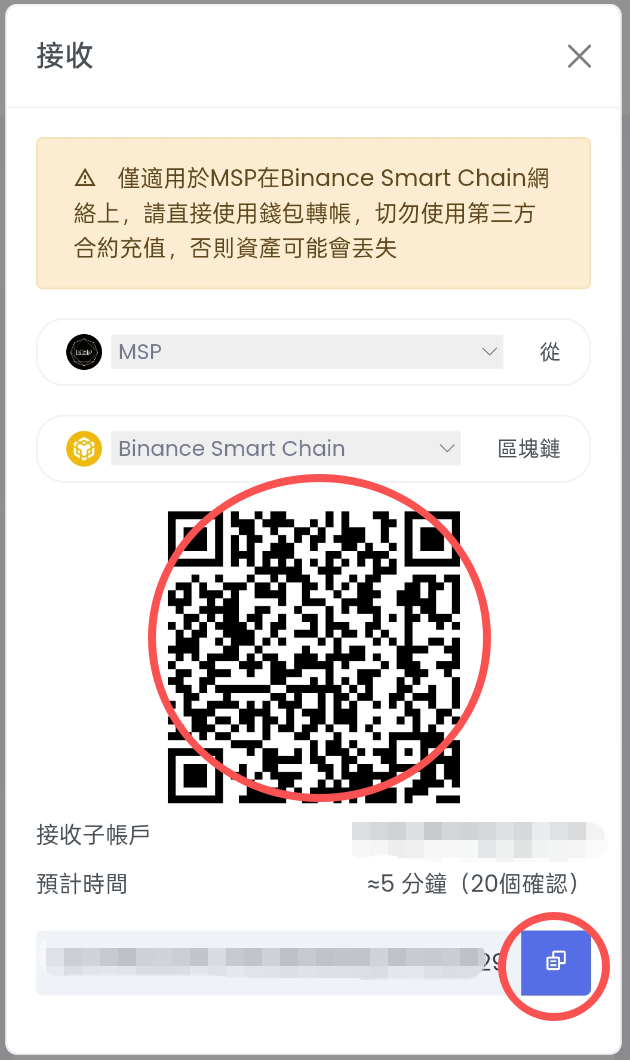Copy the deposit address
The height and width of the screenshot is (1060, 630).
coord(556,961)
